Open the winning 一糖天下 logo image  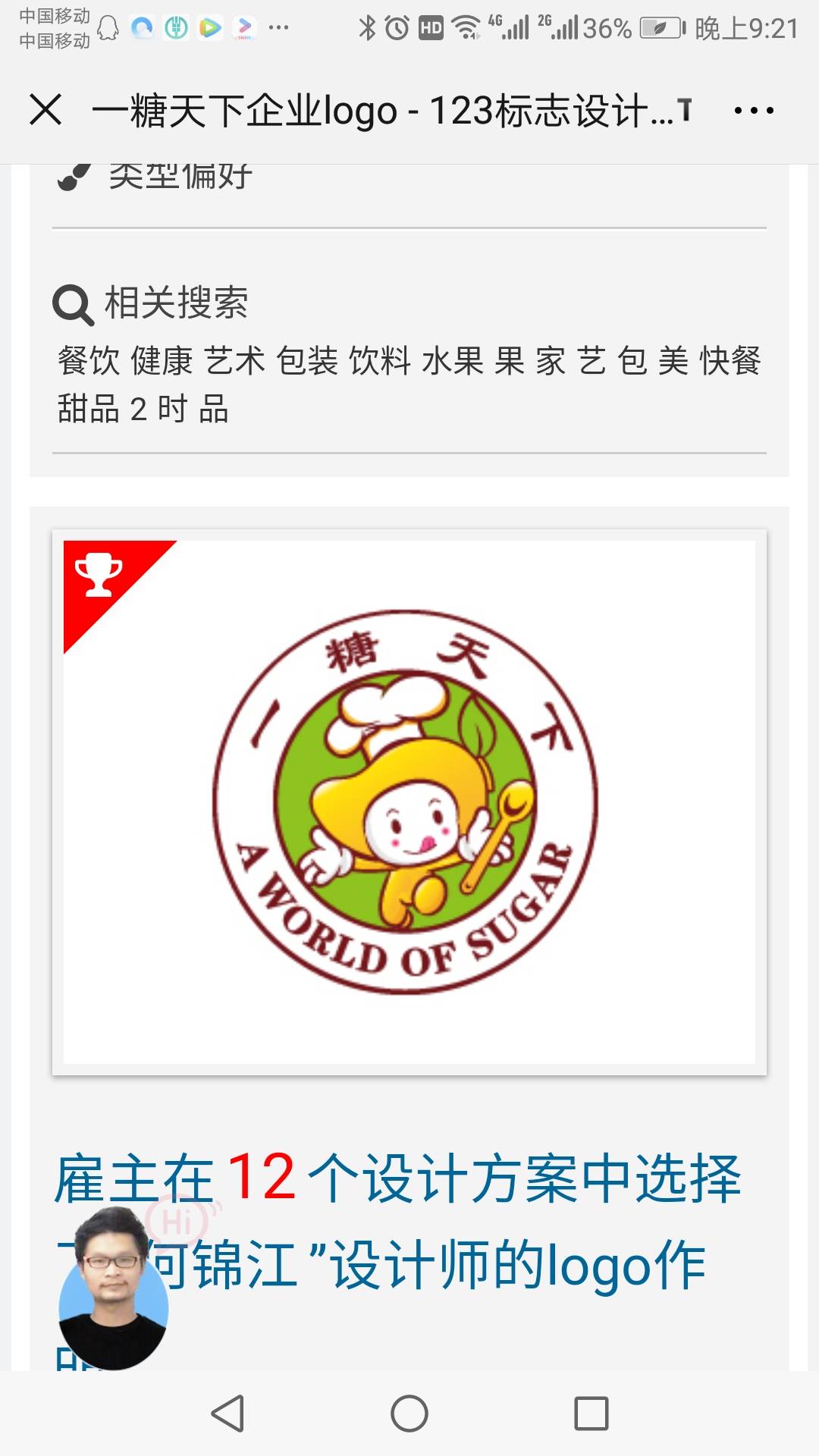coord(409,802)
